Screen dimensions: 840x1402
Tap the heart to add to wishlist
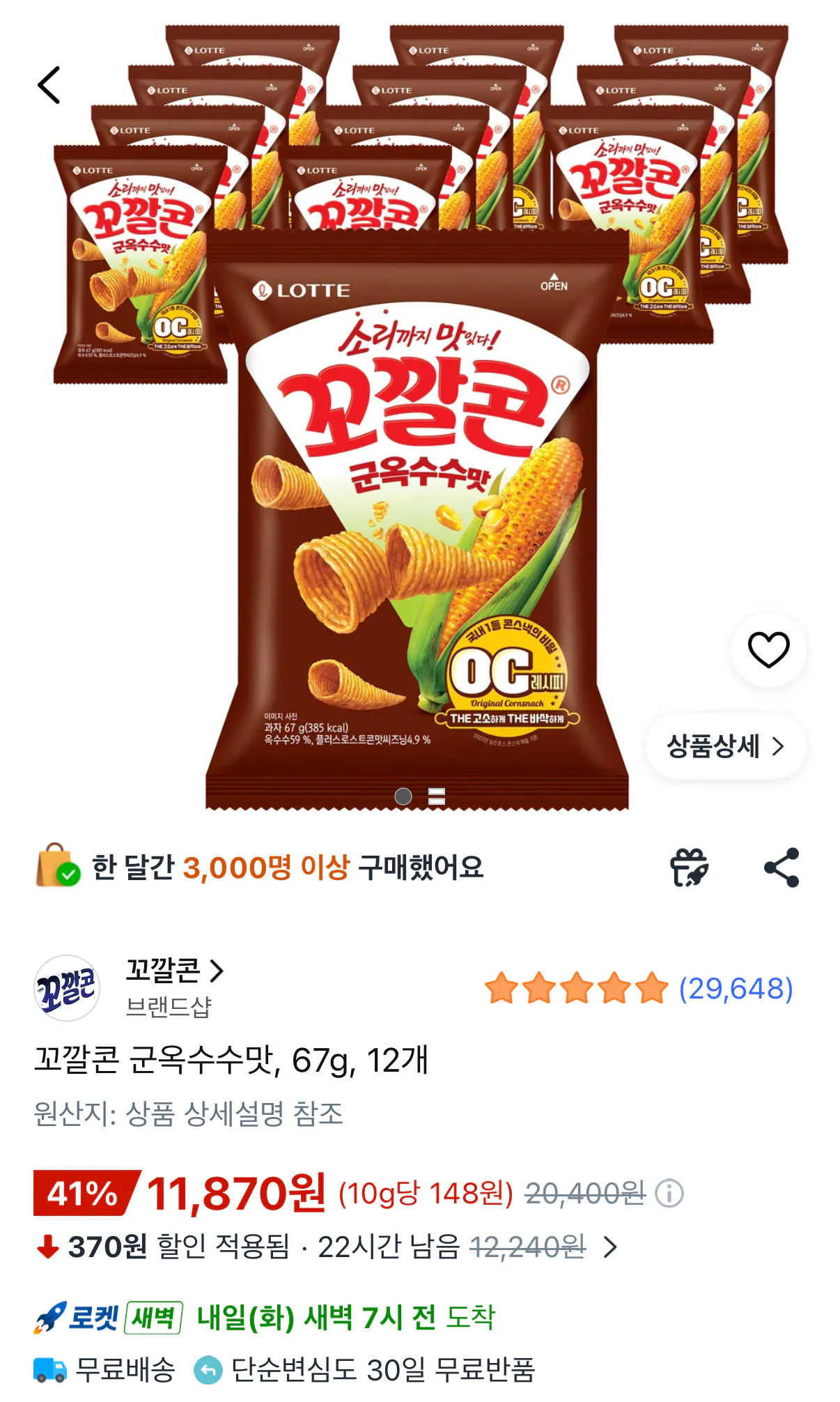(x=768, y=649)
